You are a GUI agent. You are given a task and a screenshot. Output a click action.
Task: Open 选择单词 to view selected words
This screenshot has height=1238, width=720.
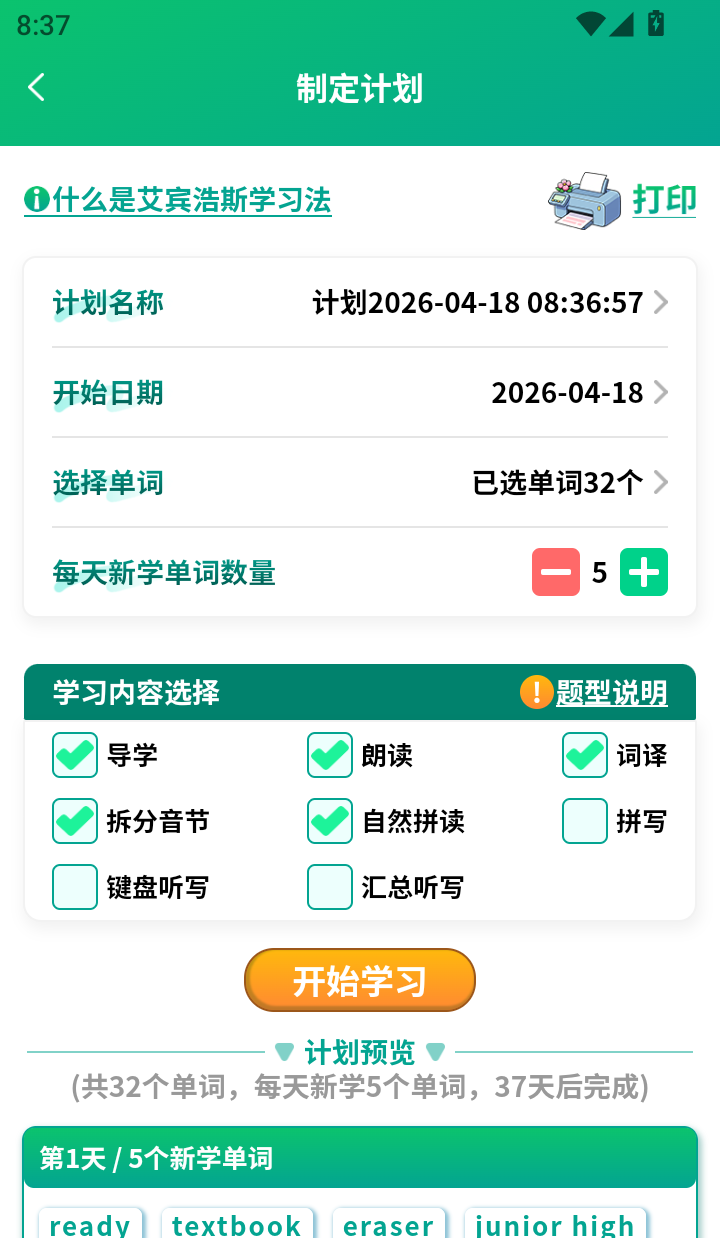pyautogui.click(x=660, y=483)
